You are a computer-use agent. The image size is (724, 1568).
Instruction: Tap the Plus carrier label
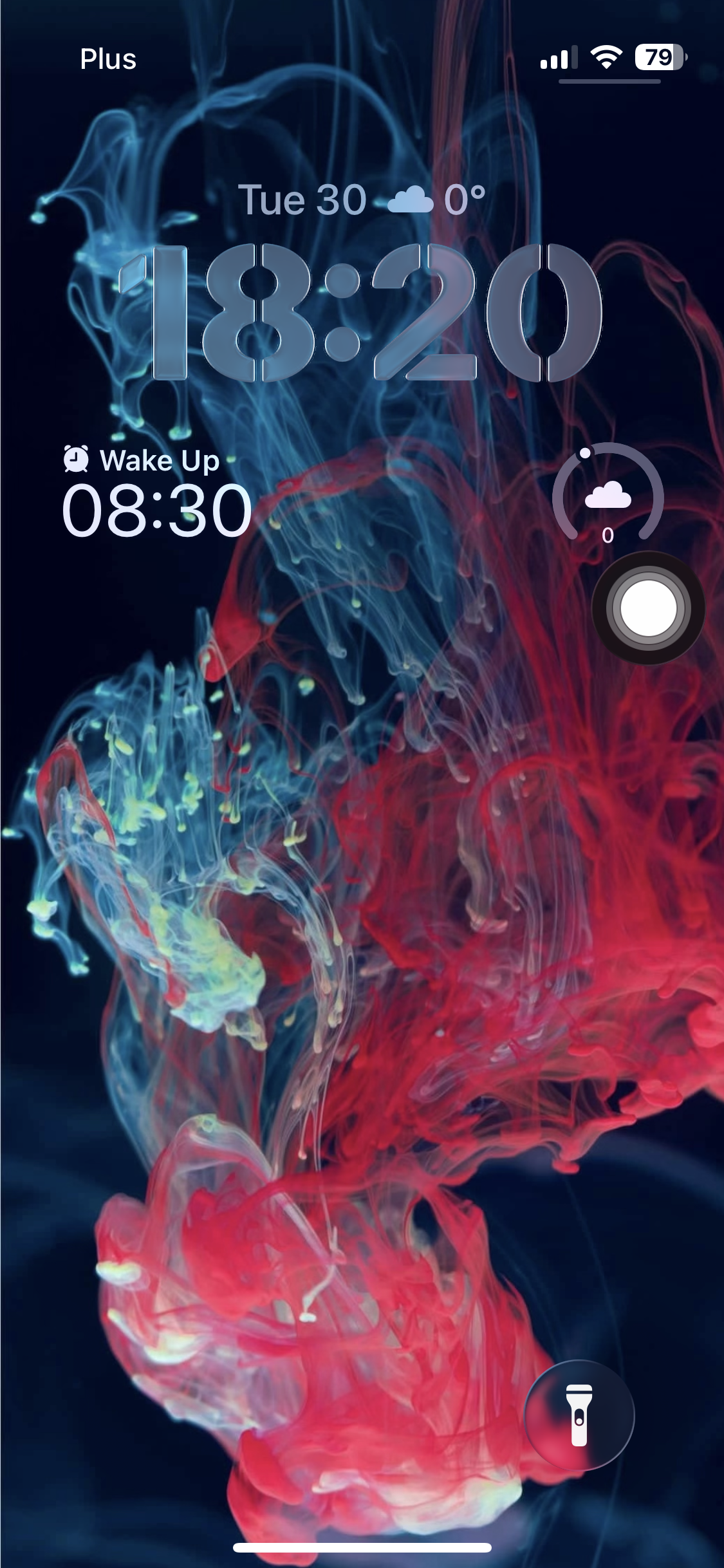(x=107, y=59)
